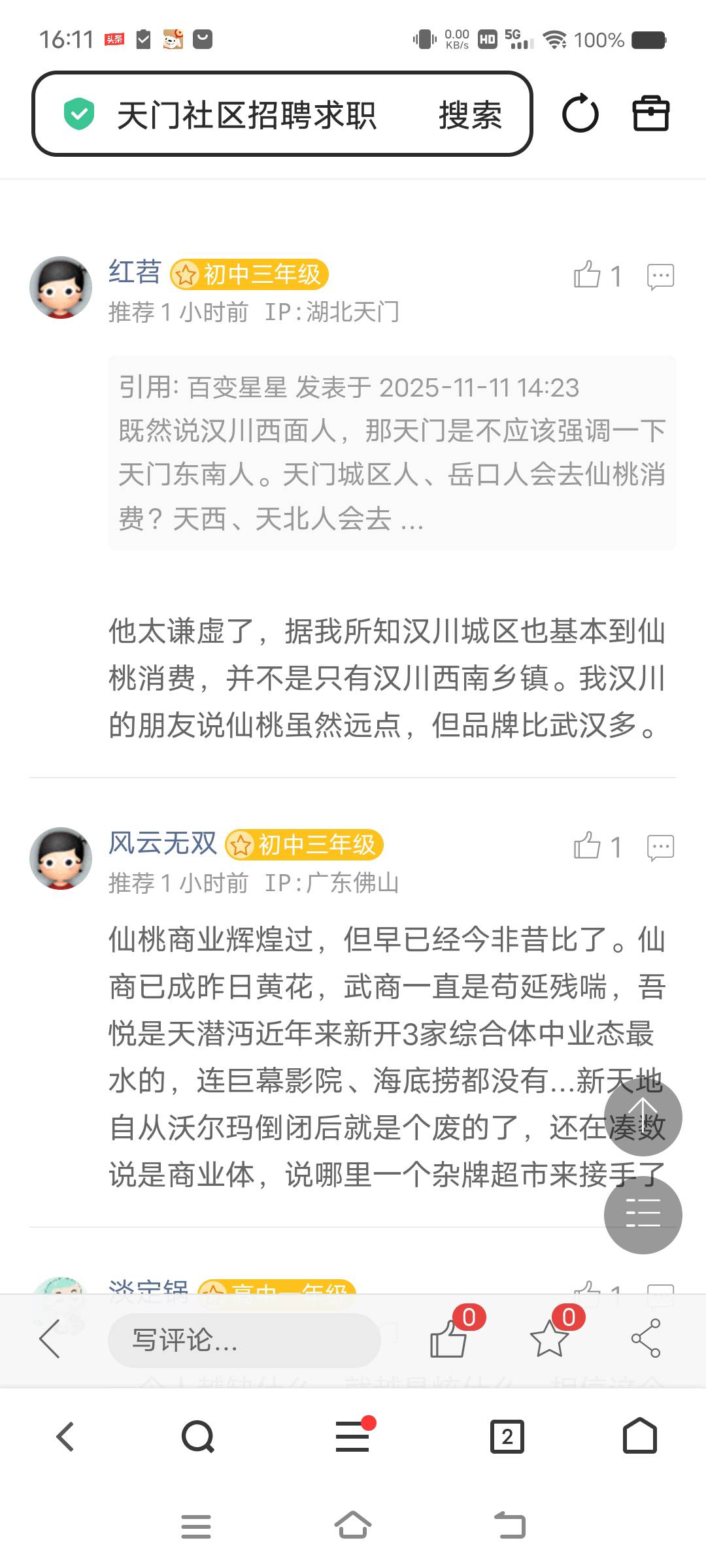Viewport: 706px width, 1568px height.
Task: Jump back to top of page
Action: point(643,1117)
